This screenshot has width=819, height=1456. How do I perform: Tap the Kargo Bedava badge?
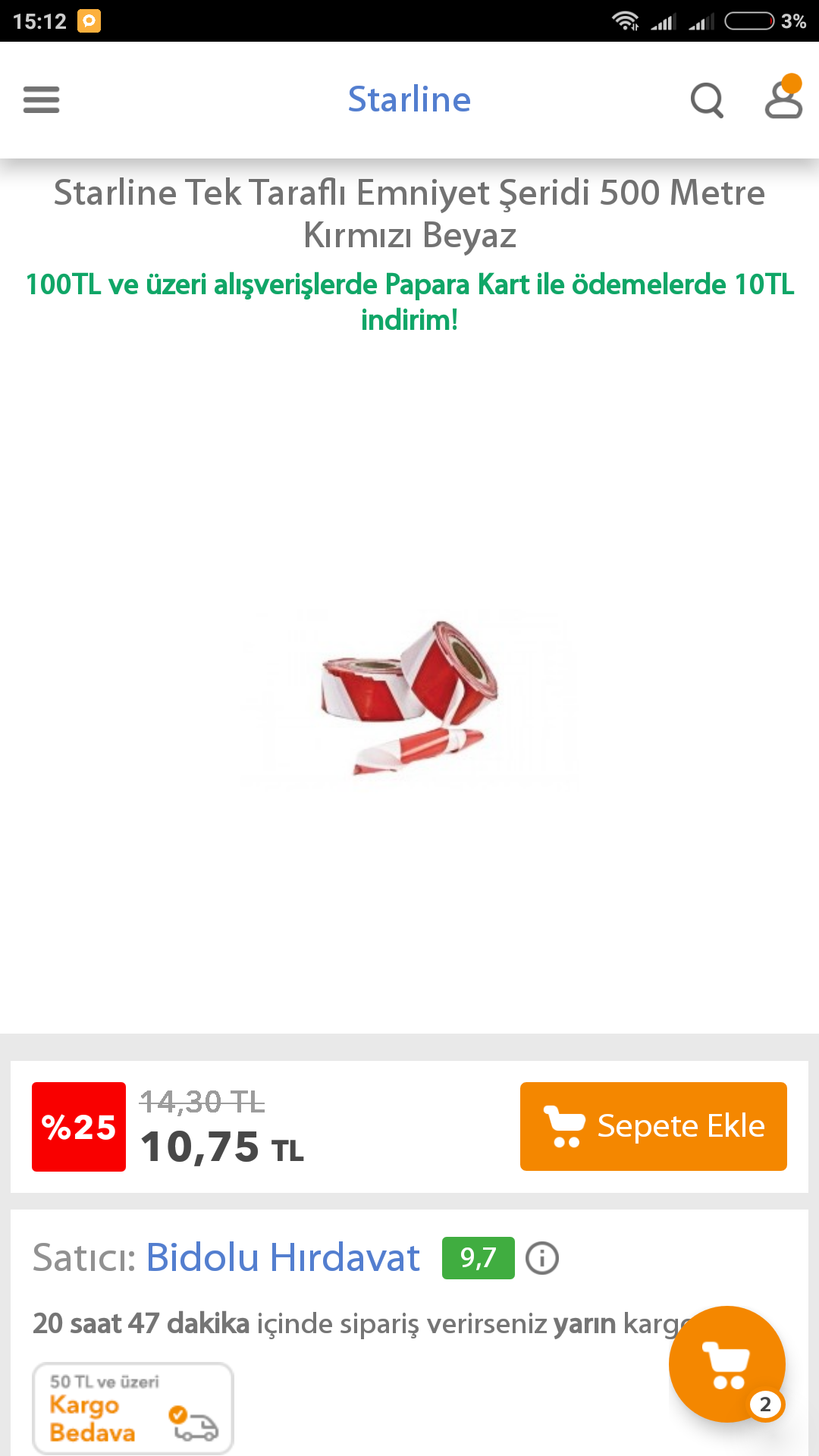pos(133,1408)
